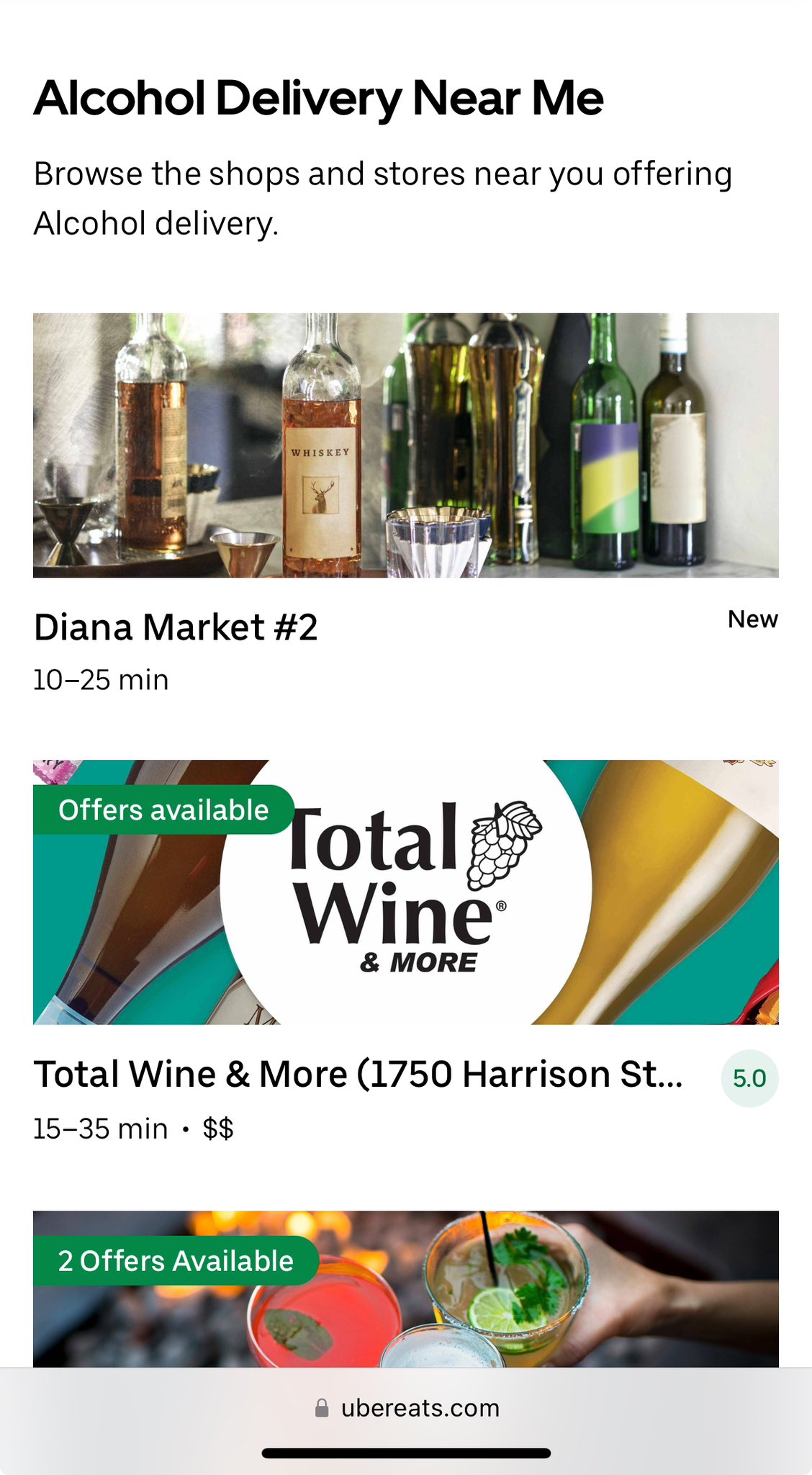This screenshot has height=1475, width=812.
Task: Open the Diana Market #2 store card
Action: pyautogui.click(x=406, y=504)
